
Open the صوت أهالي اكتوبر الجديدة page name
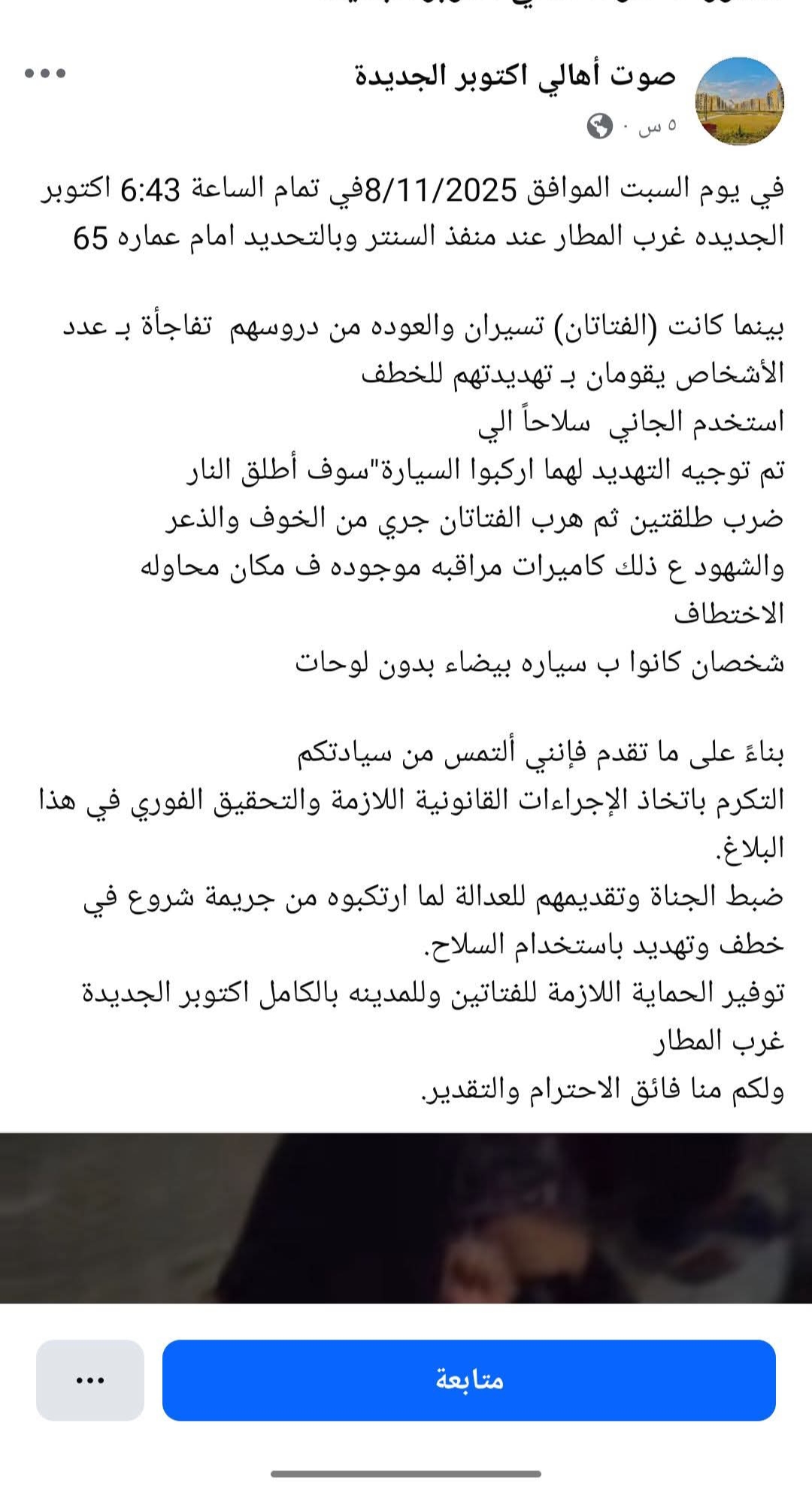coord(515,76)
